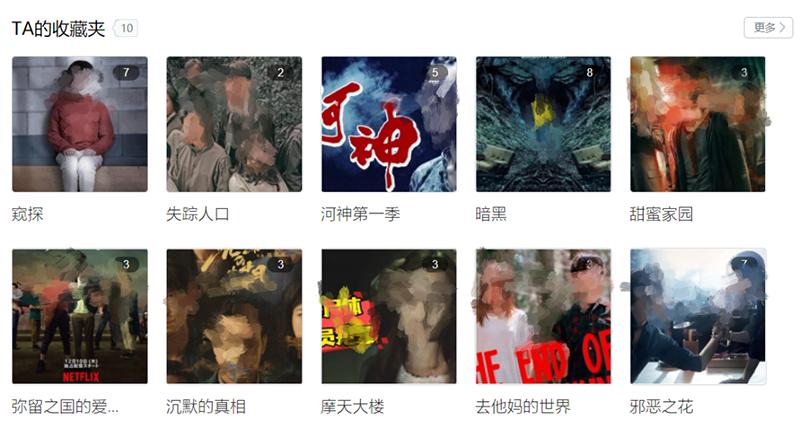800x437 pixels.
Task: Select the 河神第一季 collection
Action: (x=389, y=124)
